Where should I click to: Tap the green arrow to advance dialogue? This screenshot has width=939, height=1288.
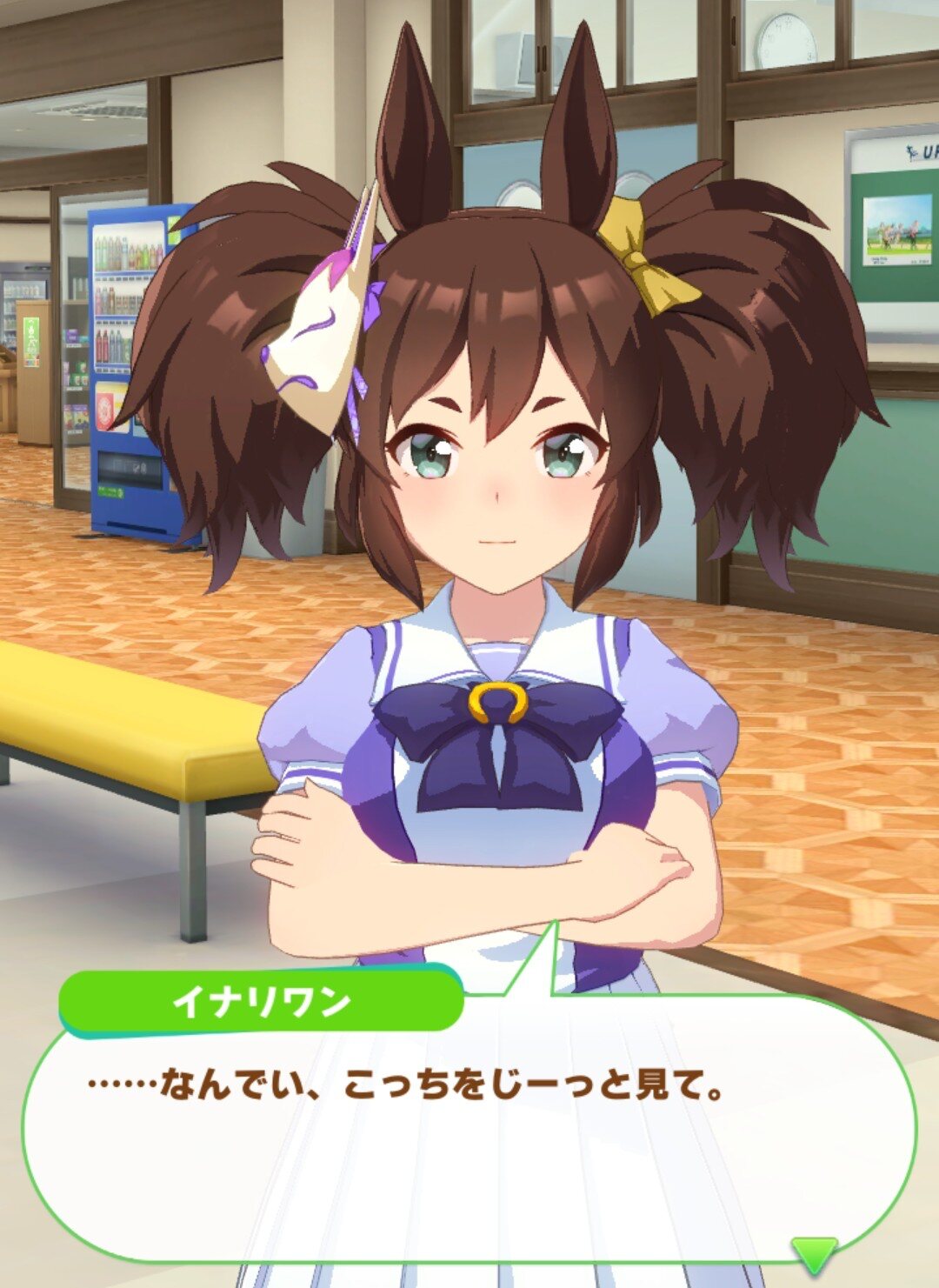pyautogui.click(x=814, y=1252)
